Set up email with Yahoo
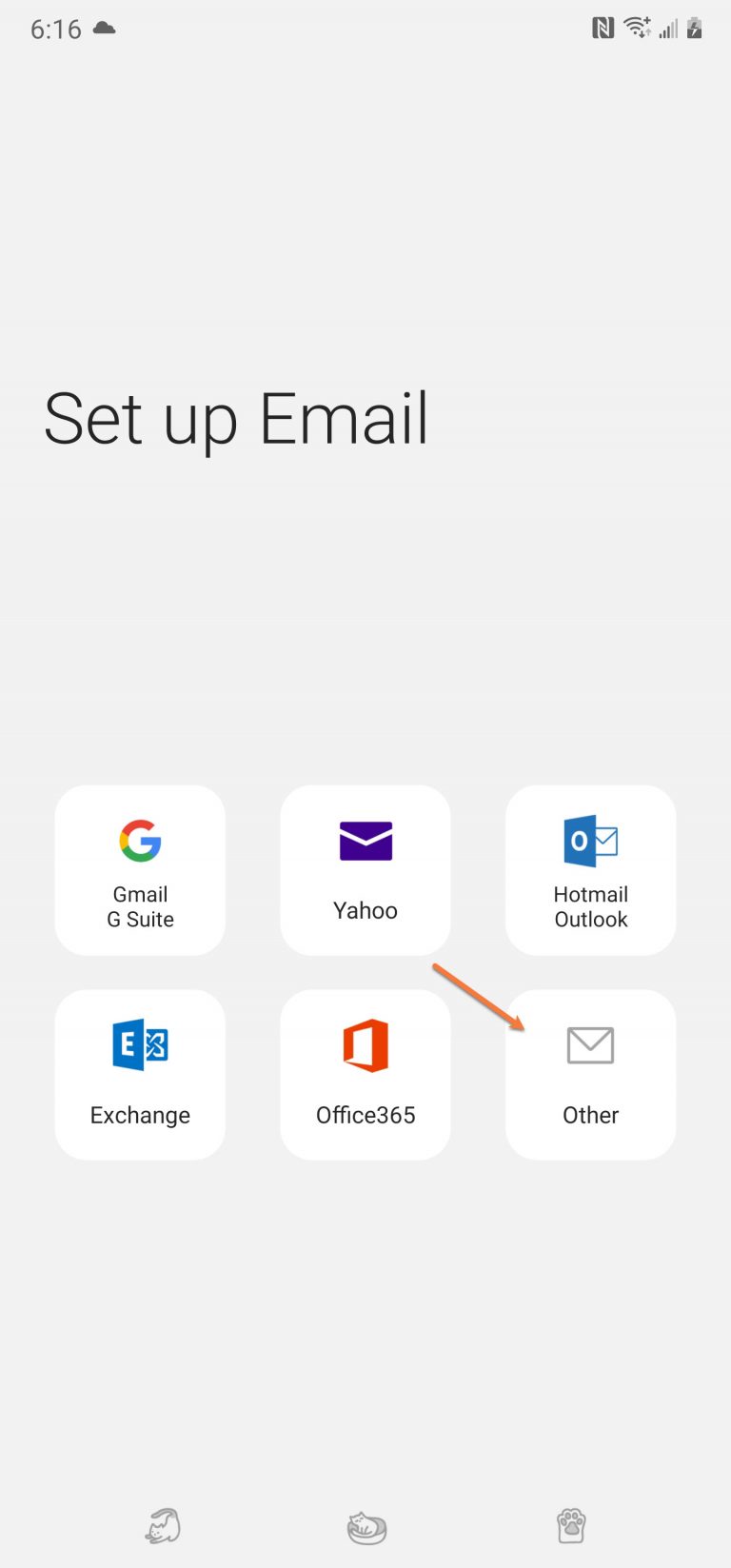This screenshot has height=1568, width=731. [x=365, y=869]
